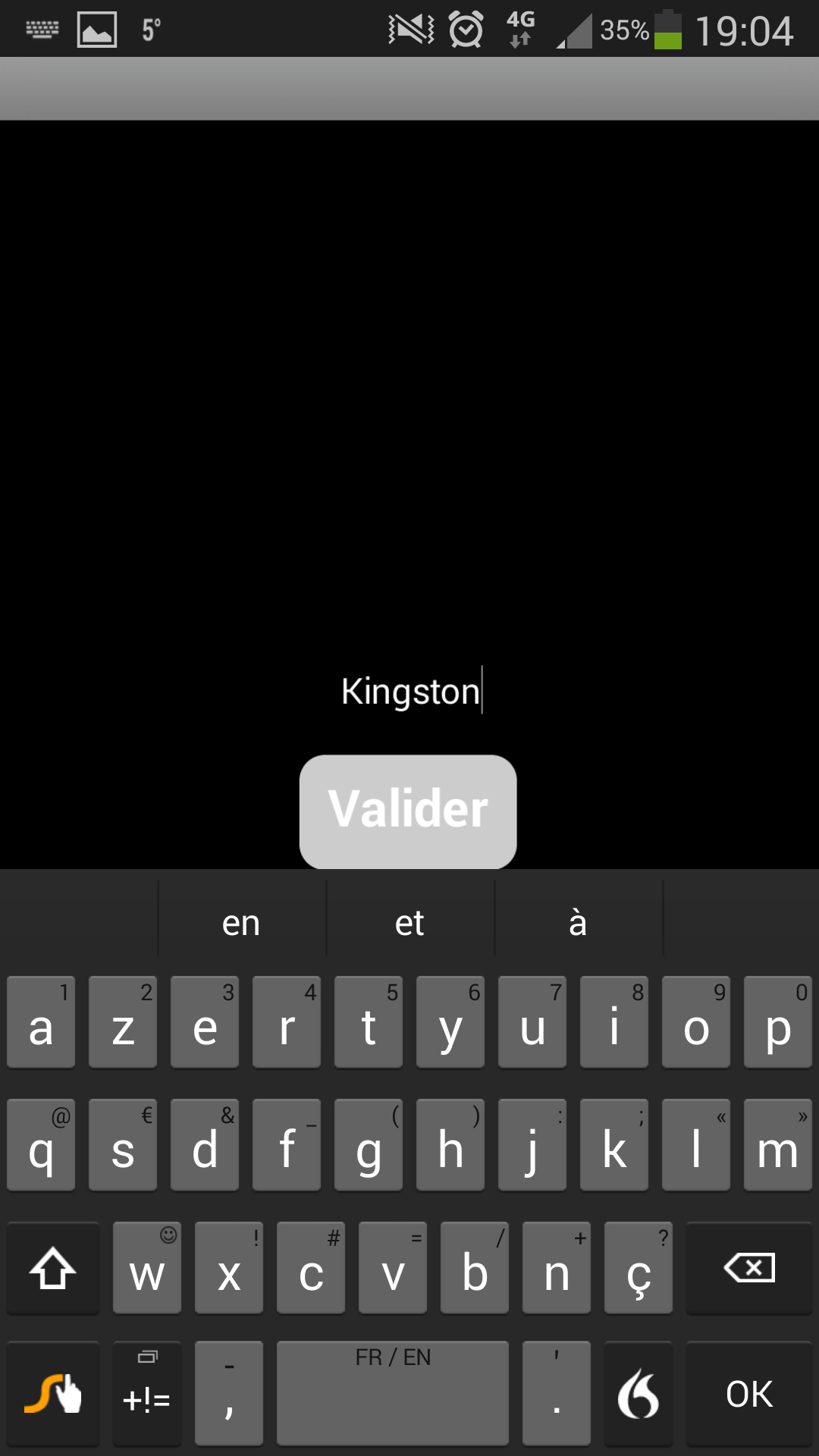
Task: Type the comma key
Action: [x=229, y=1393]
